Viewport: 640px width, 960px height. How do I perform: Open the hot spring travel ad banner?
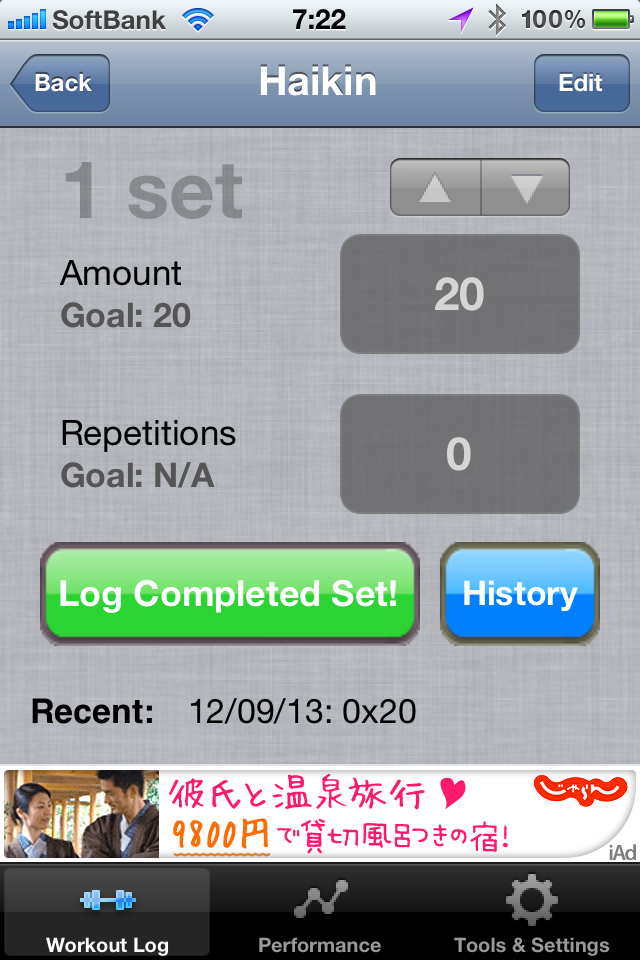pyautogui.click(x=320, y=814)
